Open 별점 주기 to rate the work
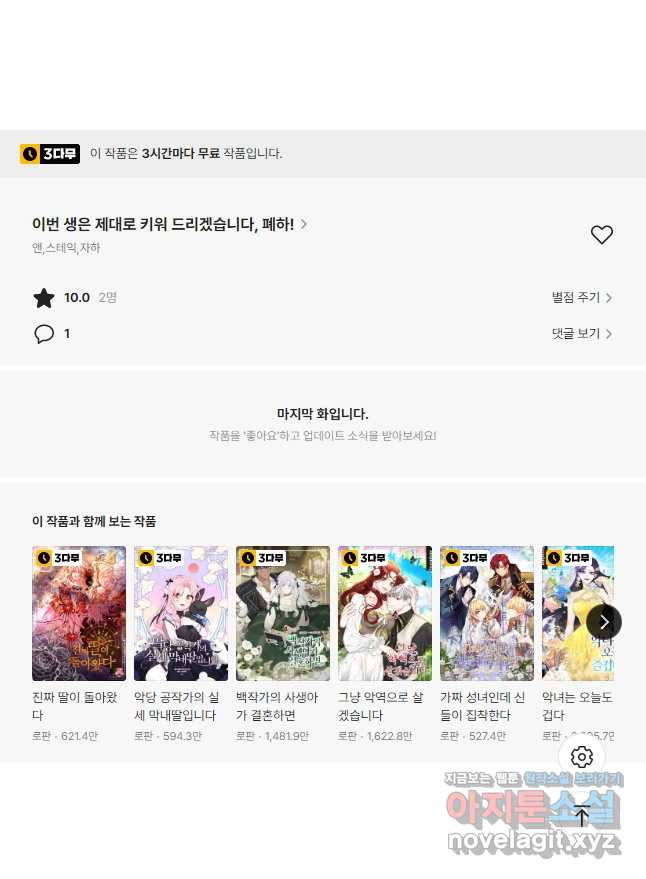The image size is (646, 879). coord(581,298)
